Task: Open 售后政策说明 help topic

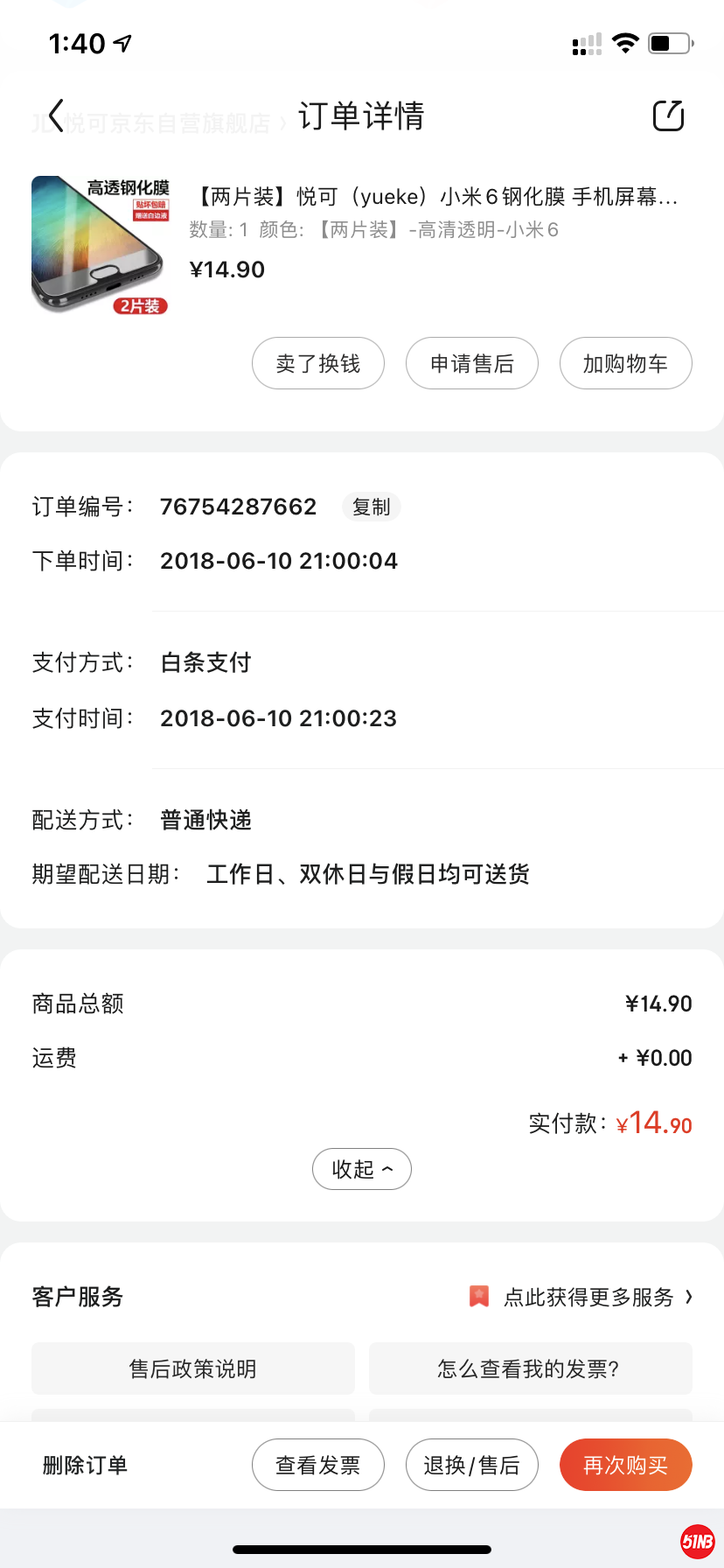Action: click(x=193, y=1368)
